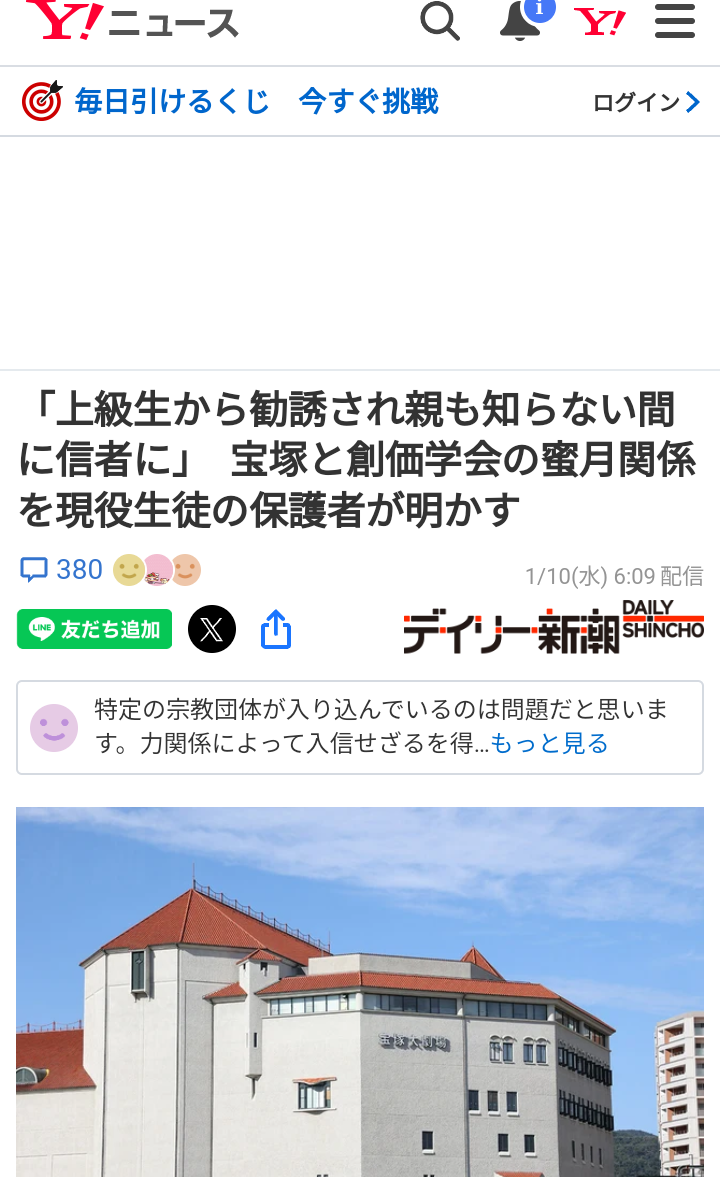
Task: Open the Yahoo!ニュース home logo
Action: (x=132, y=21)
